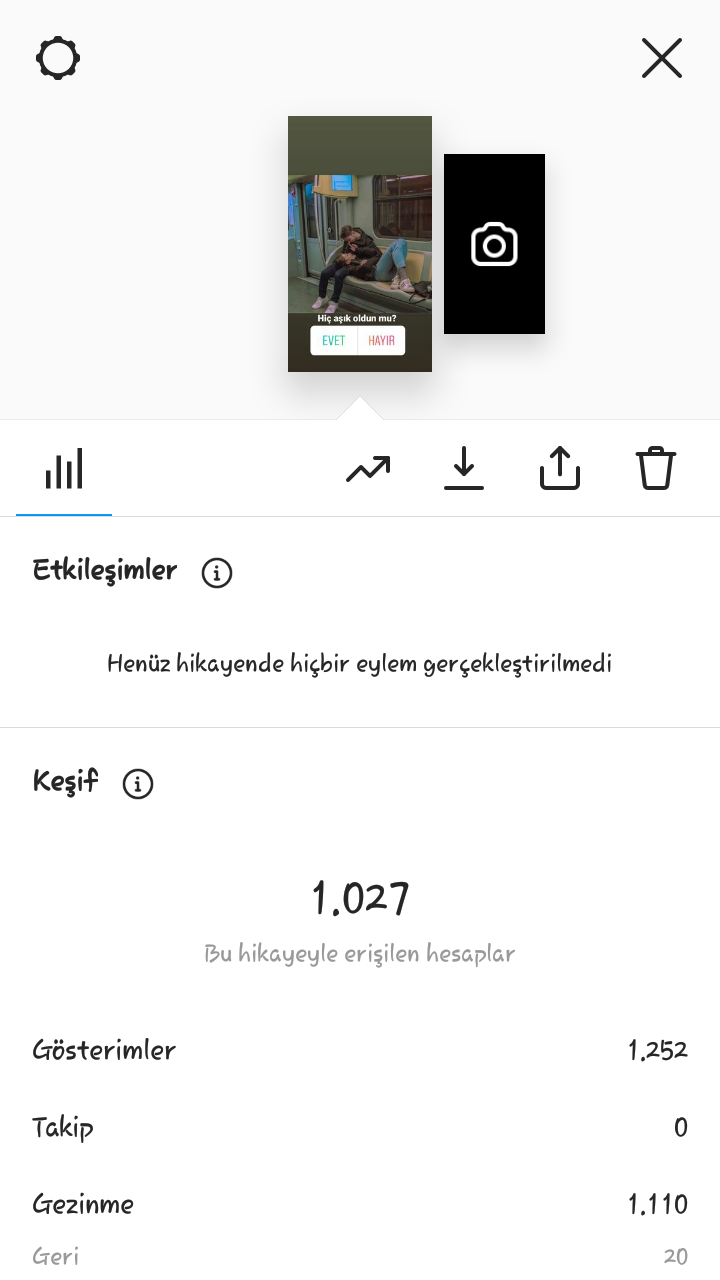Delete this story with the trash icon

click(x=656, y=468)
